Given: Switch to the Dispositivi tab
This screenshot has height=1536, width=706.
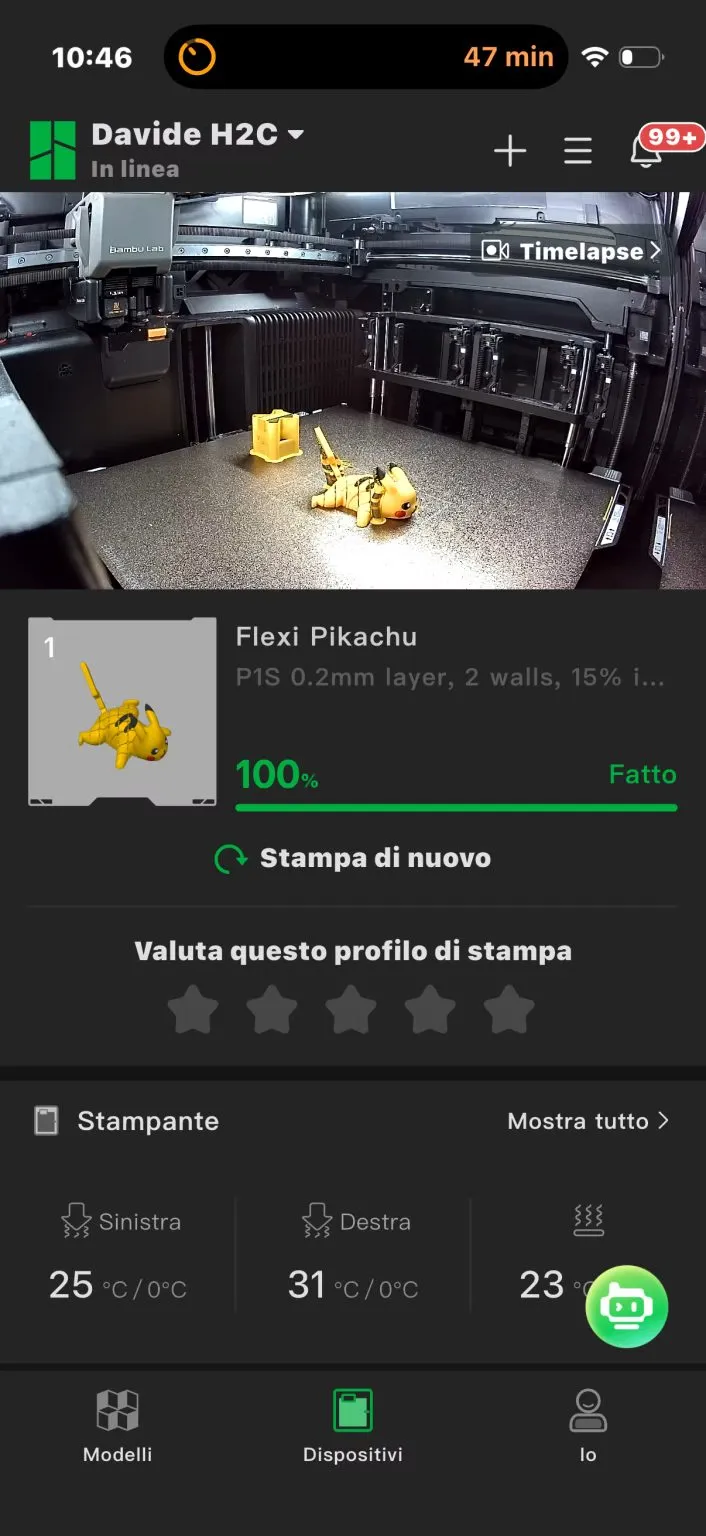Looking at the screenshot, I should [x=353, y=1426].
